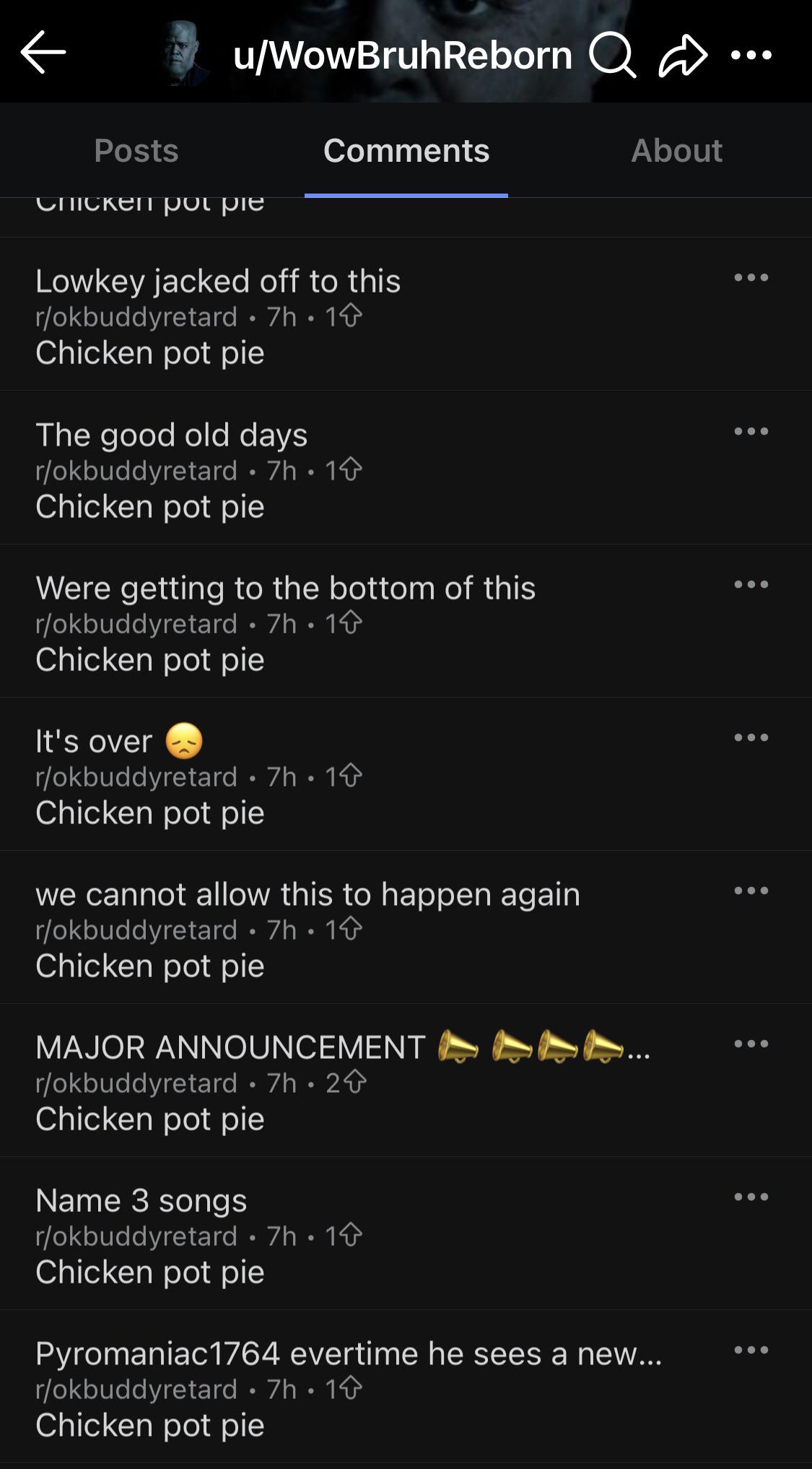This screenshot has width=812, height=1469.
Task: Search within u/WowBruhReborn's profile
Action: coord(612,55)
